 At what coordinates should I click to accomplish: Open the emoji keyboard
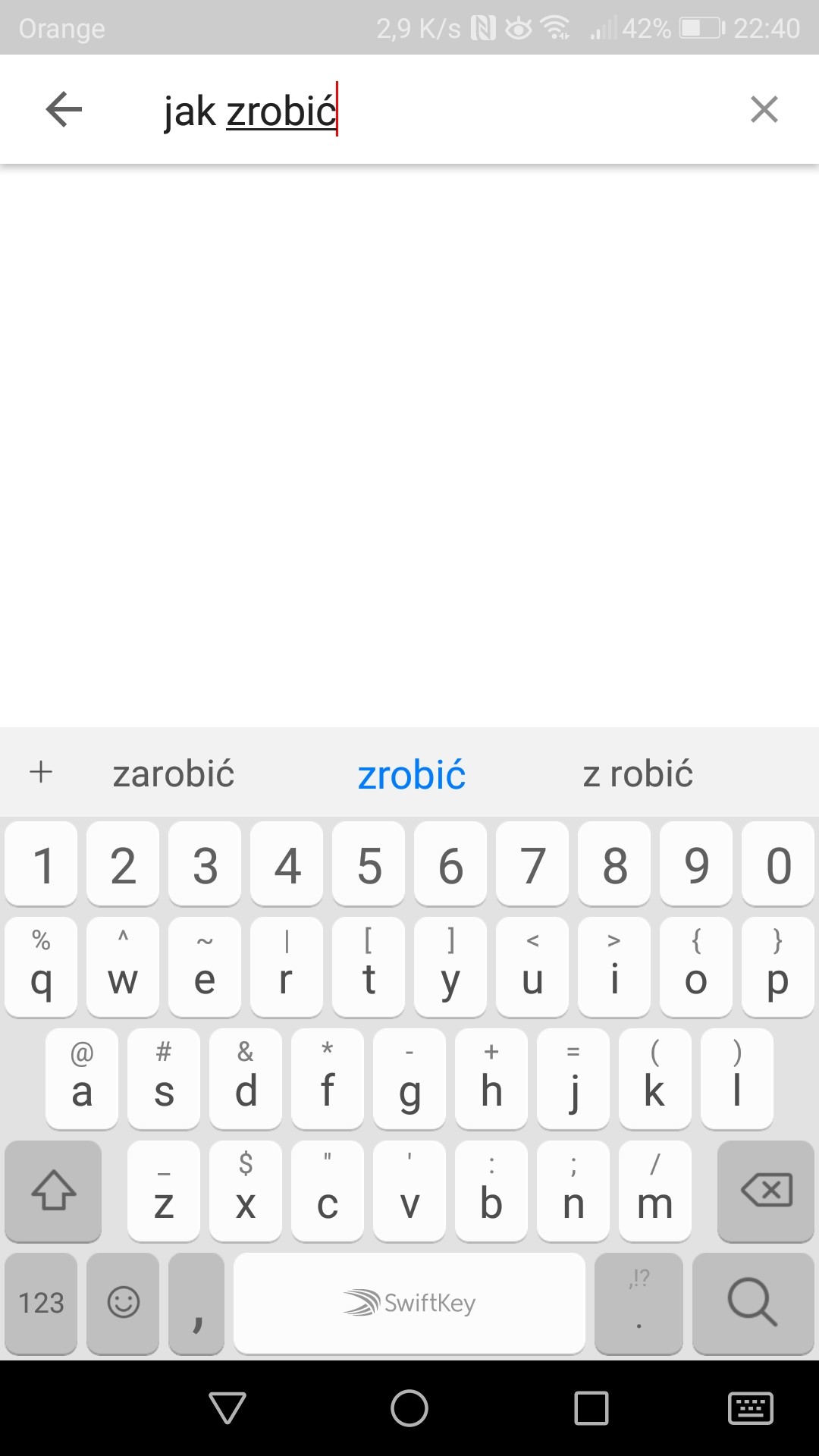[123, 1303]
